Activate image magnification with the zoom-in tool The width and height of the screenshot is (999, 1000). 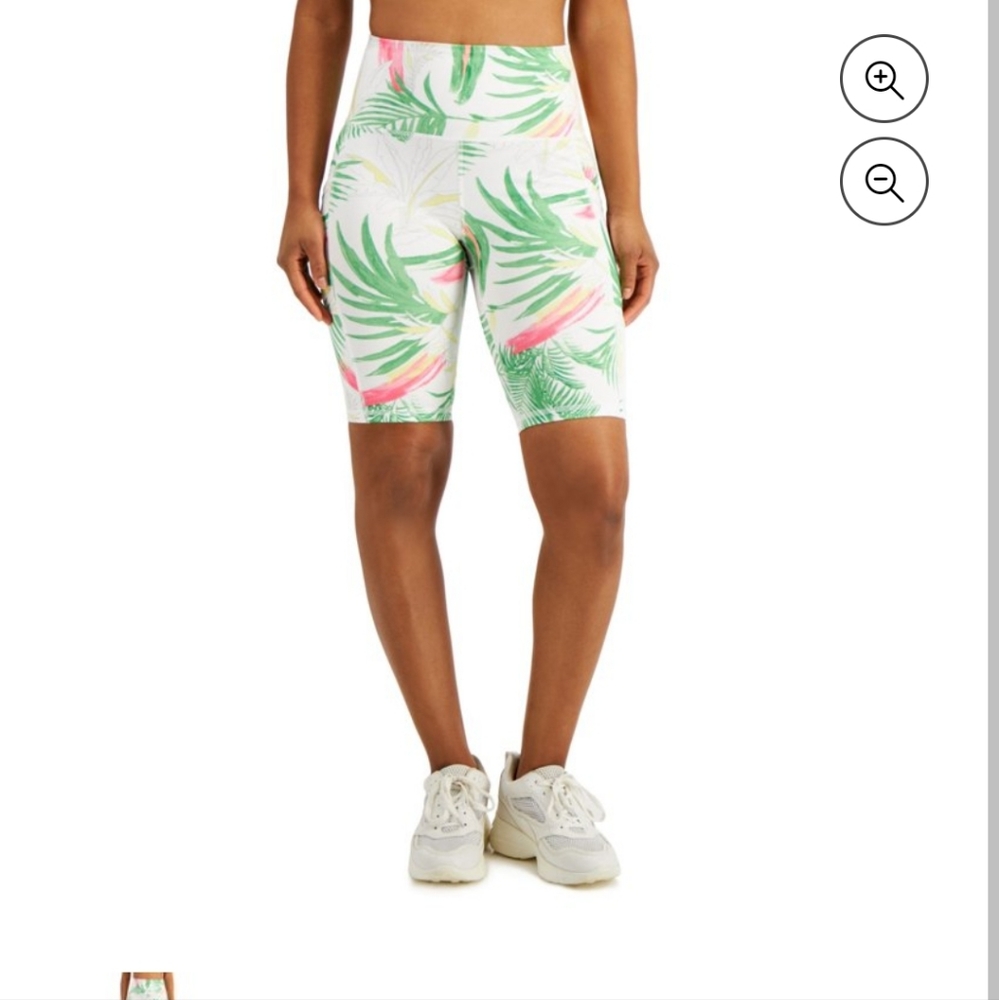pos(884,80)
